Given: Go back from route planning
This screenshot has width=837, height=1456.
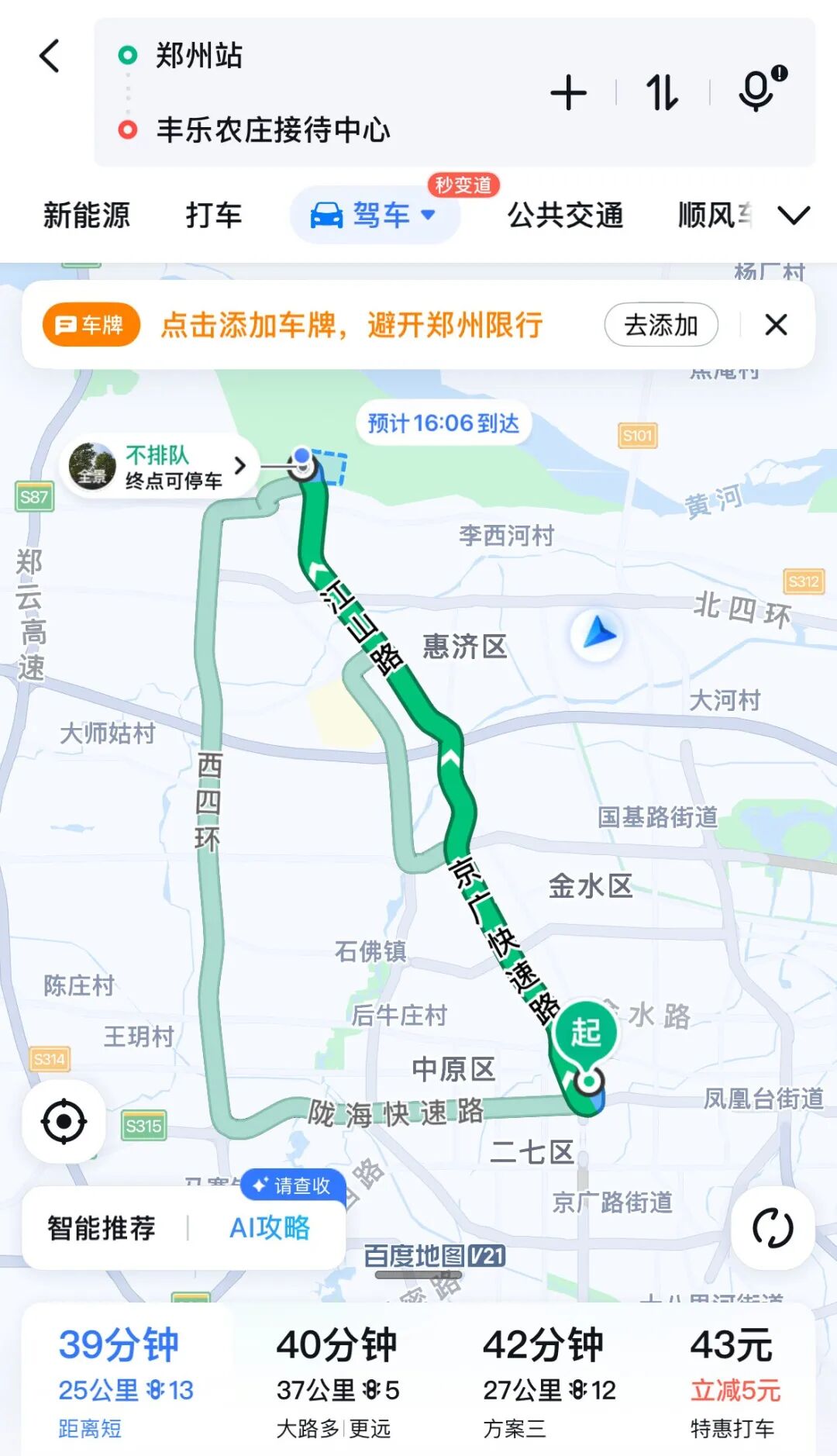Looking at the screenshot, I should click(50, 56).
